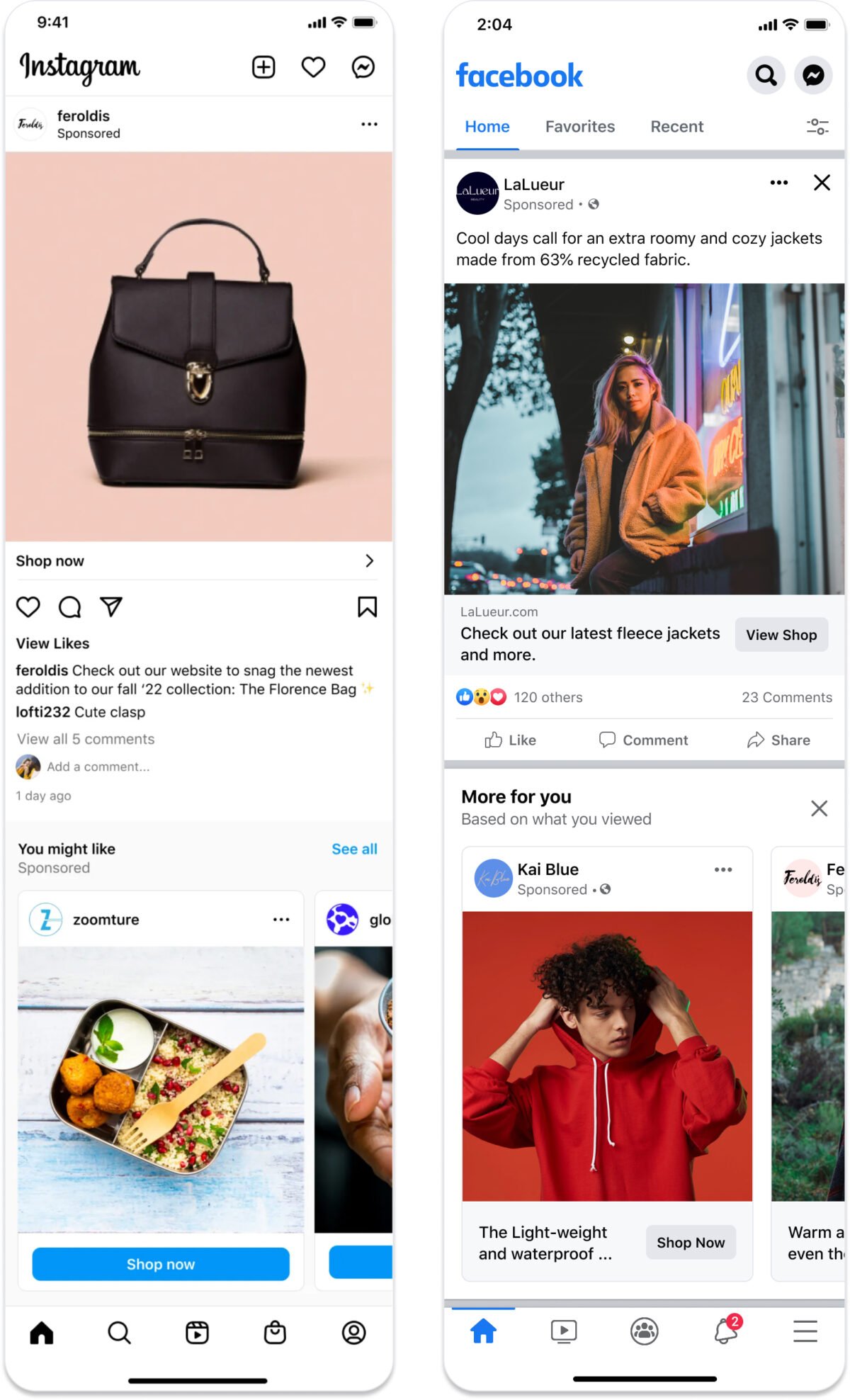This screenshot has height=1400, width=850.
Task: Open the Kai Blue ad options menu
Action: click(723, 869)
